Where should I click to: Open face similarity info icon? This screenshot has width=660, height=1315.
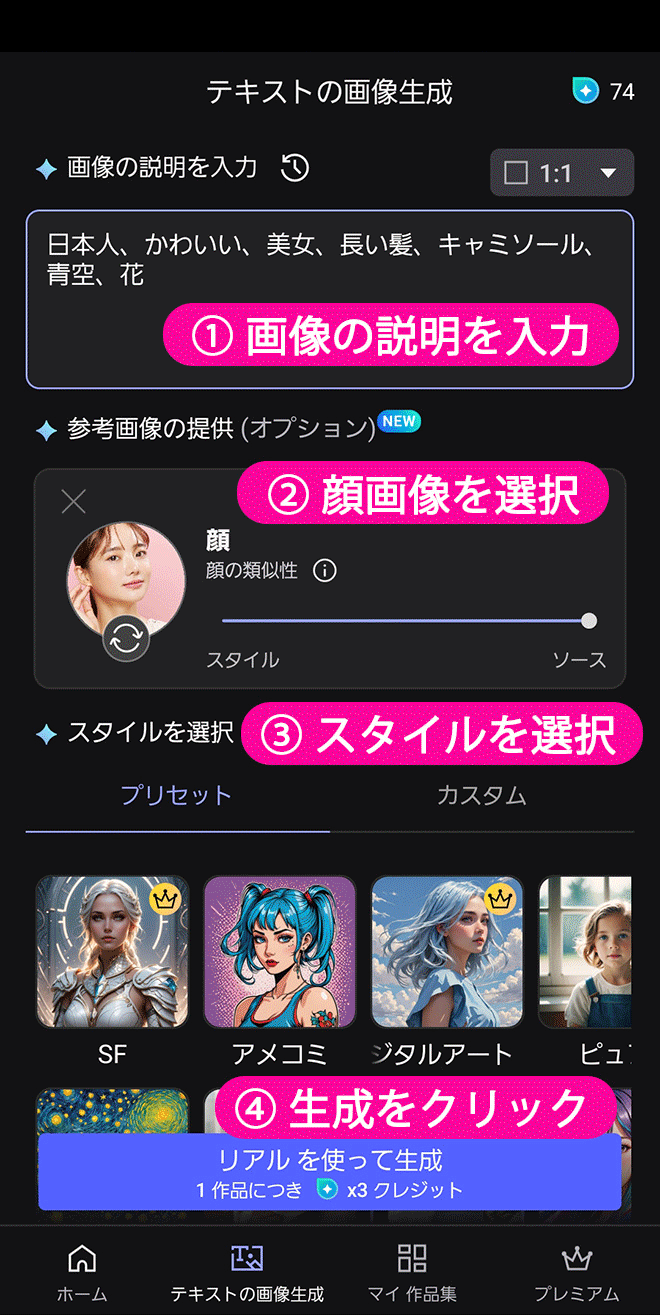324,571
